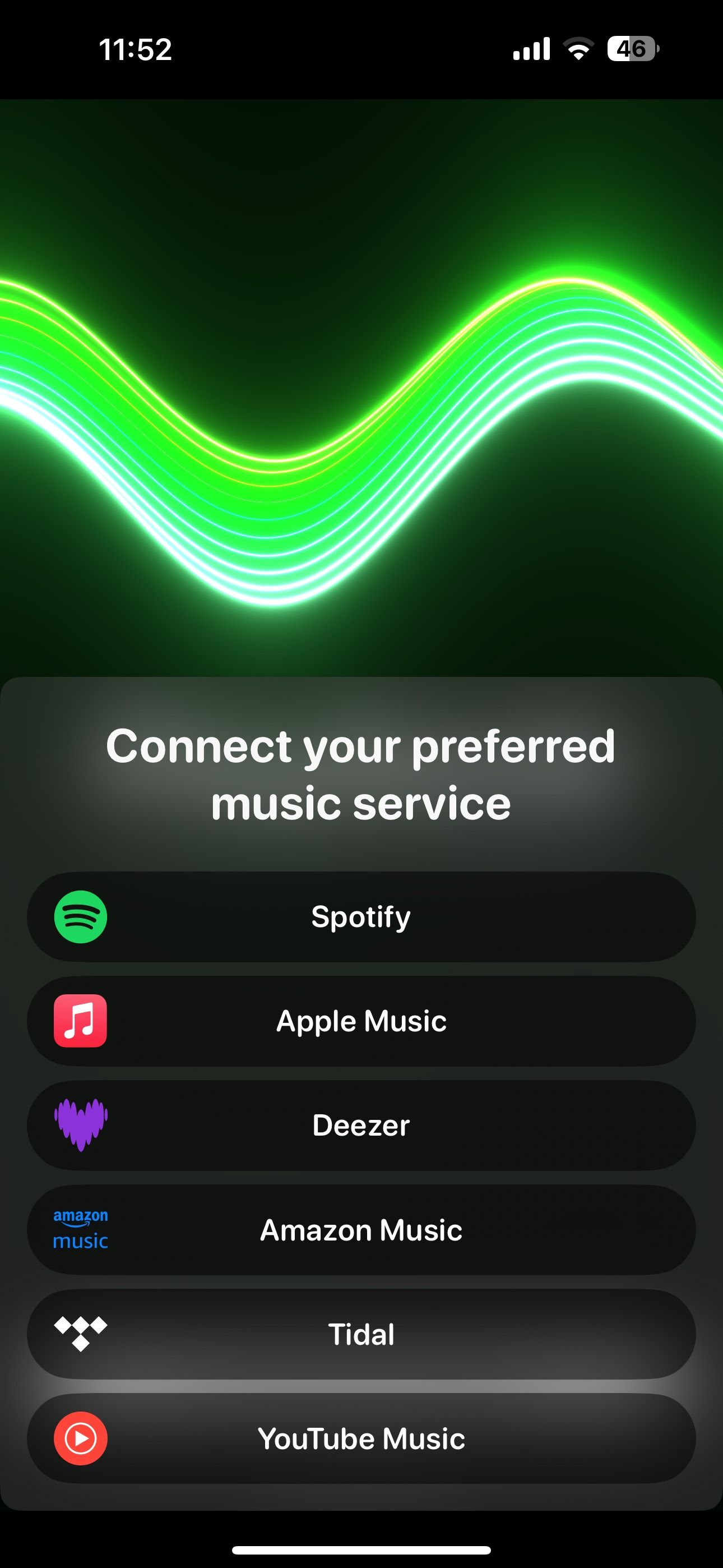The image size is (723, 1568).
Task: Select Apple Music as preferred service
Action: click(361, 1021)
